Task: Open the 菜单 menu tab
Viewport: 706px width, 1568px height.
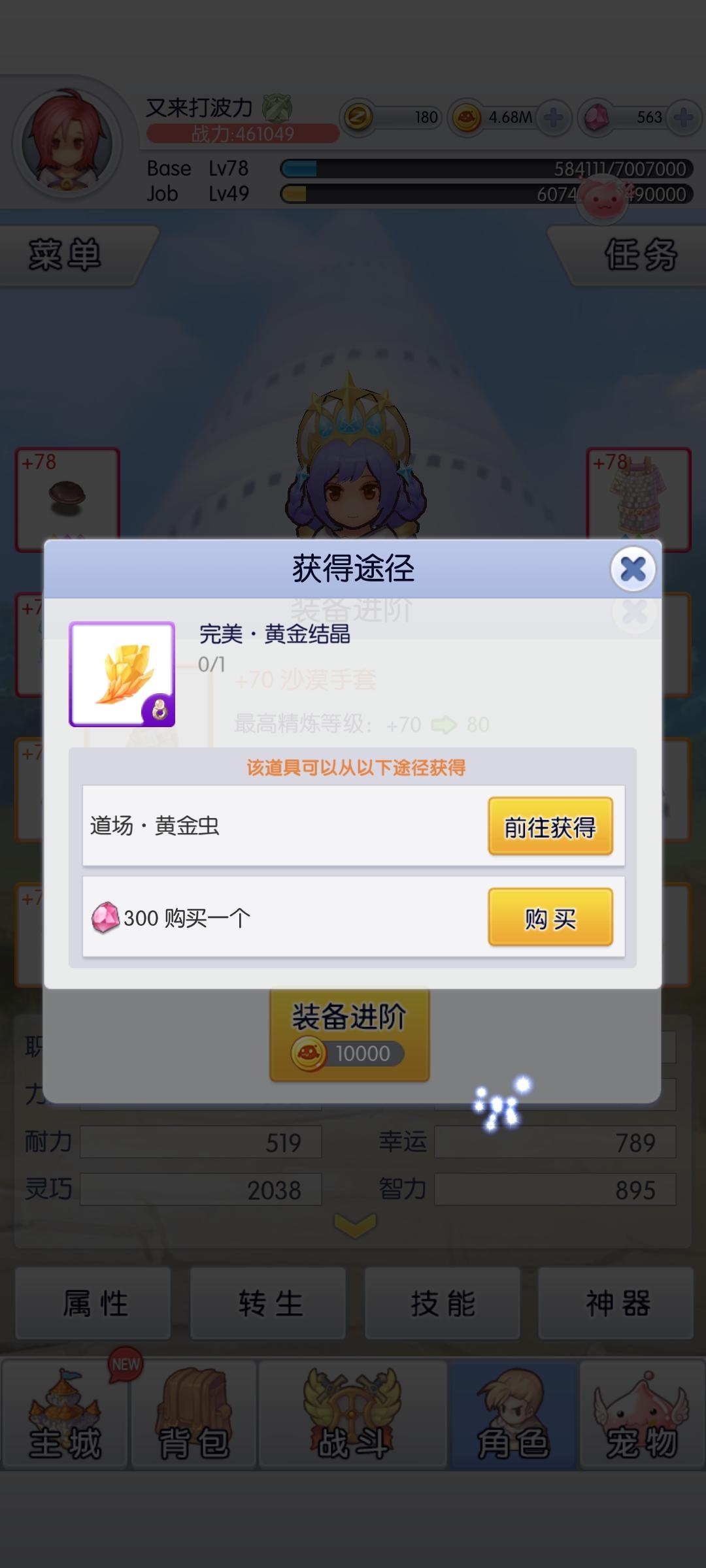Action: click(x=65, y=255)
